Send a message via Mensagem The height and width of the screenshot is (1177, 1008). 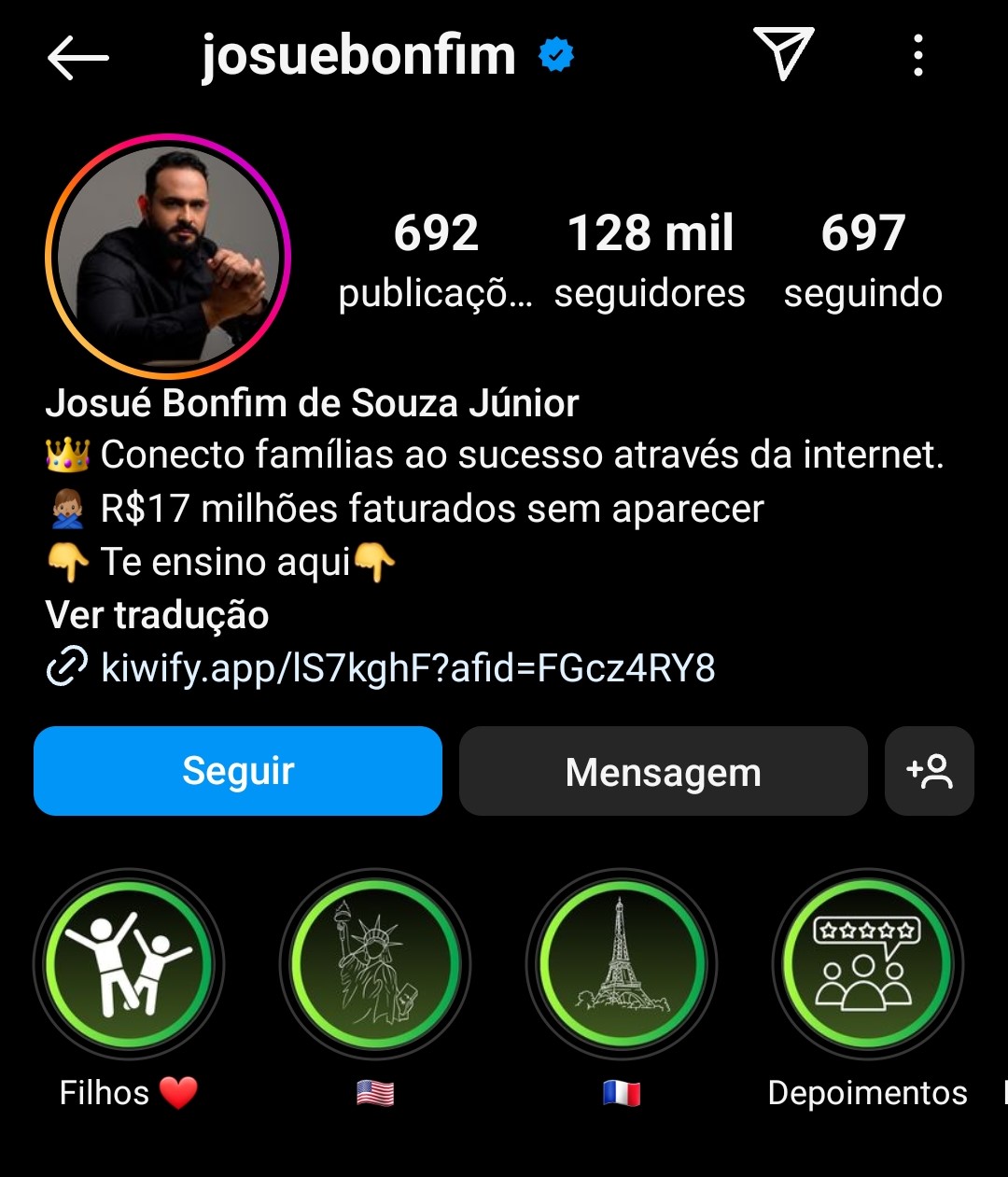pos(663,771)
